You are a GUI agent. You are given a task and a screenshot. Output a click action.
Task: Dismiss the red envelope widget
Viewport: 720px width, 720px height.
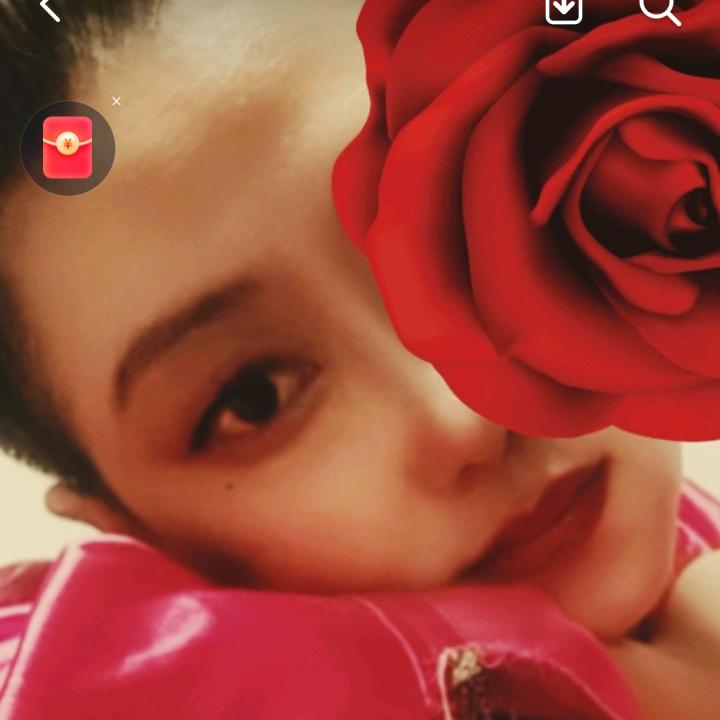pos(116,101)
